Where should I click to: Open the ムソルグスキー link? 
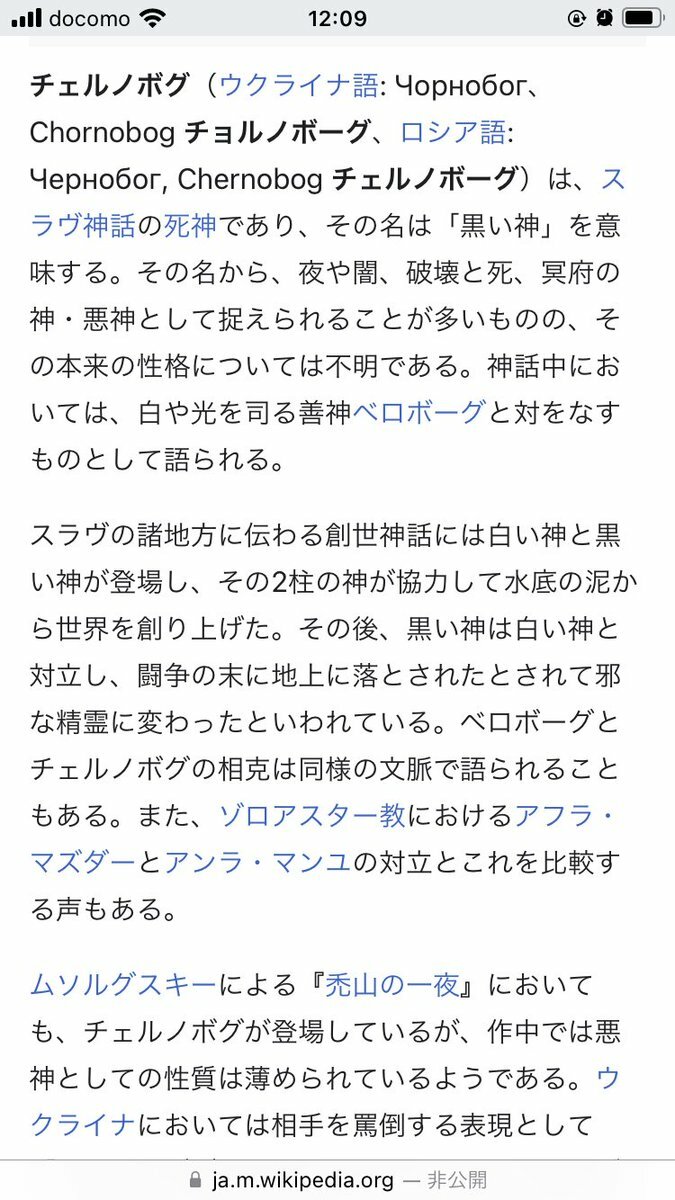click(123, 985)
